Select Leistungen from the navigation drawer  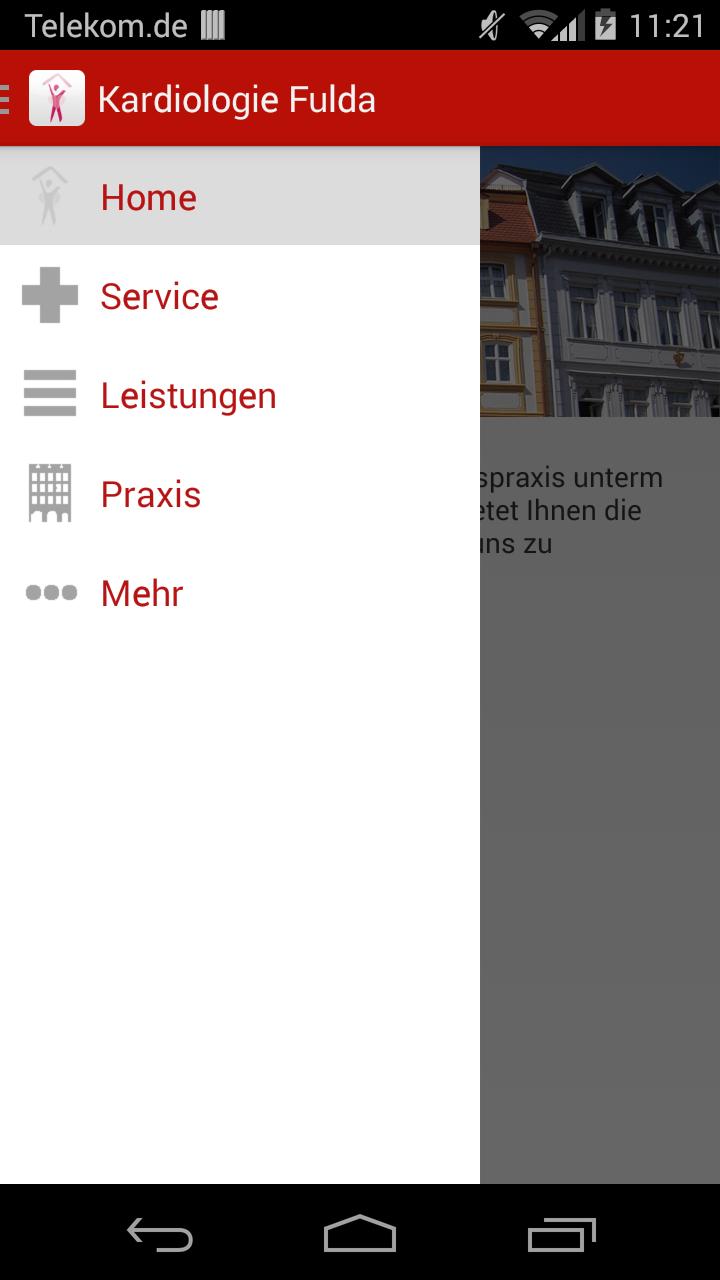coord(188,394)
